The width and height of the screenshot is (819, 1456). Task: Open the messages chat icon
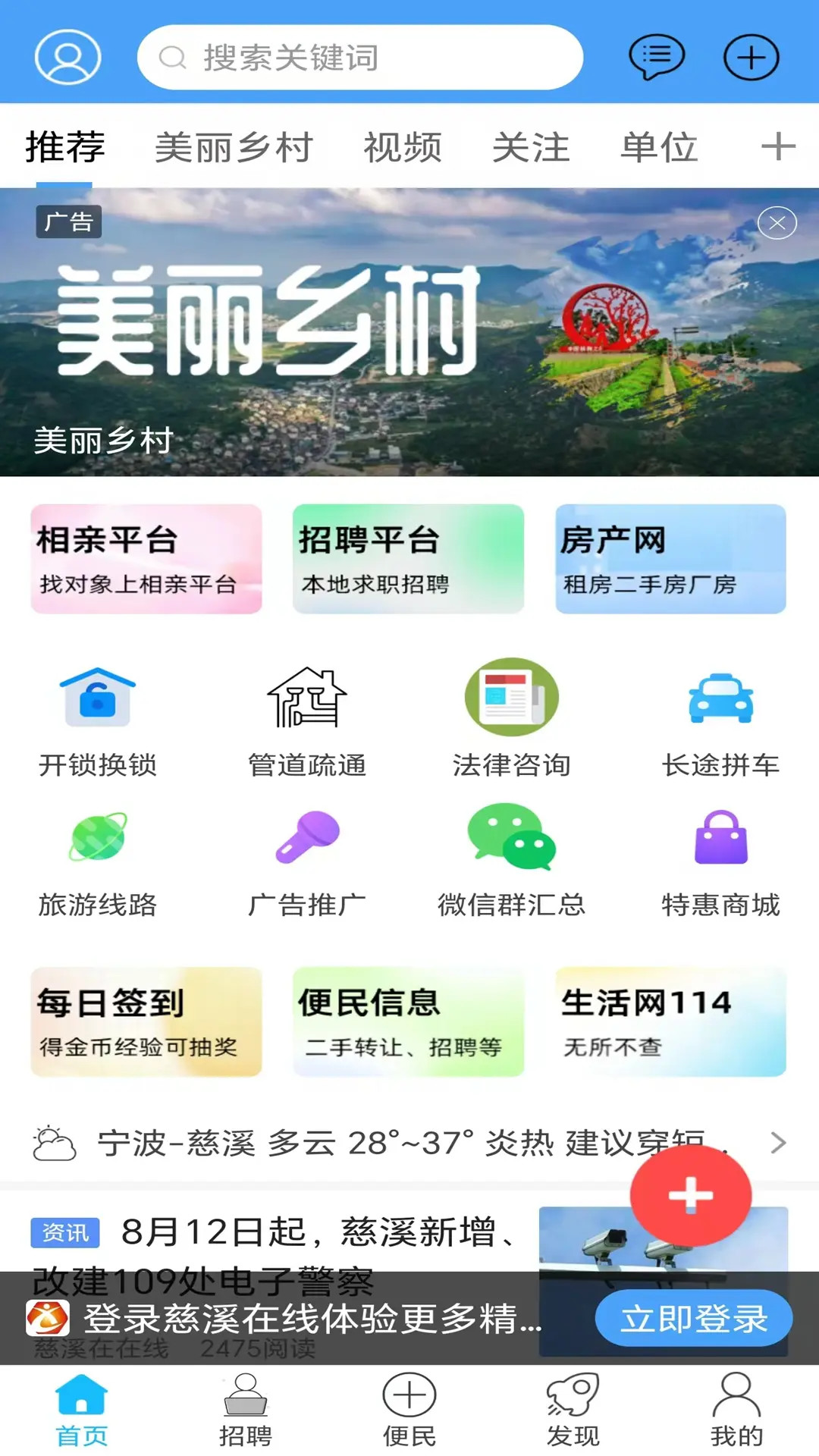click(x=657, y=57)
